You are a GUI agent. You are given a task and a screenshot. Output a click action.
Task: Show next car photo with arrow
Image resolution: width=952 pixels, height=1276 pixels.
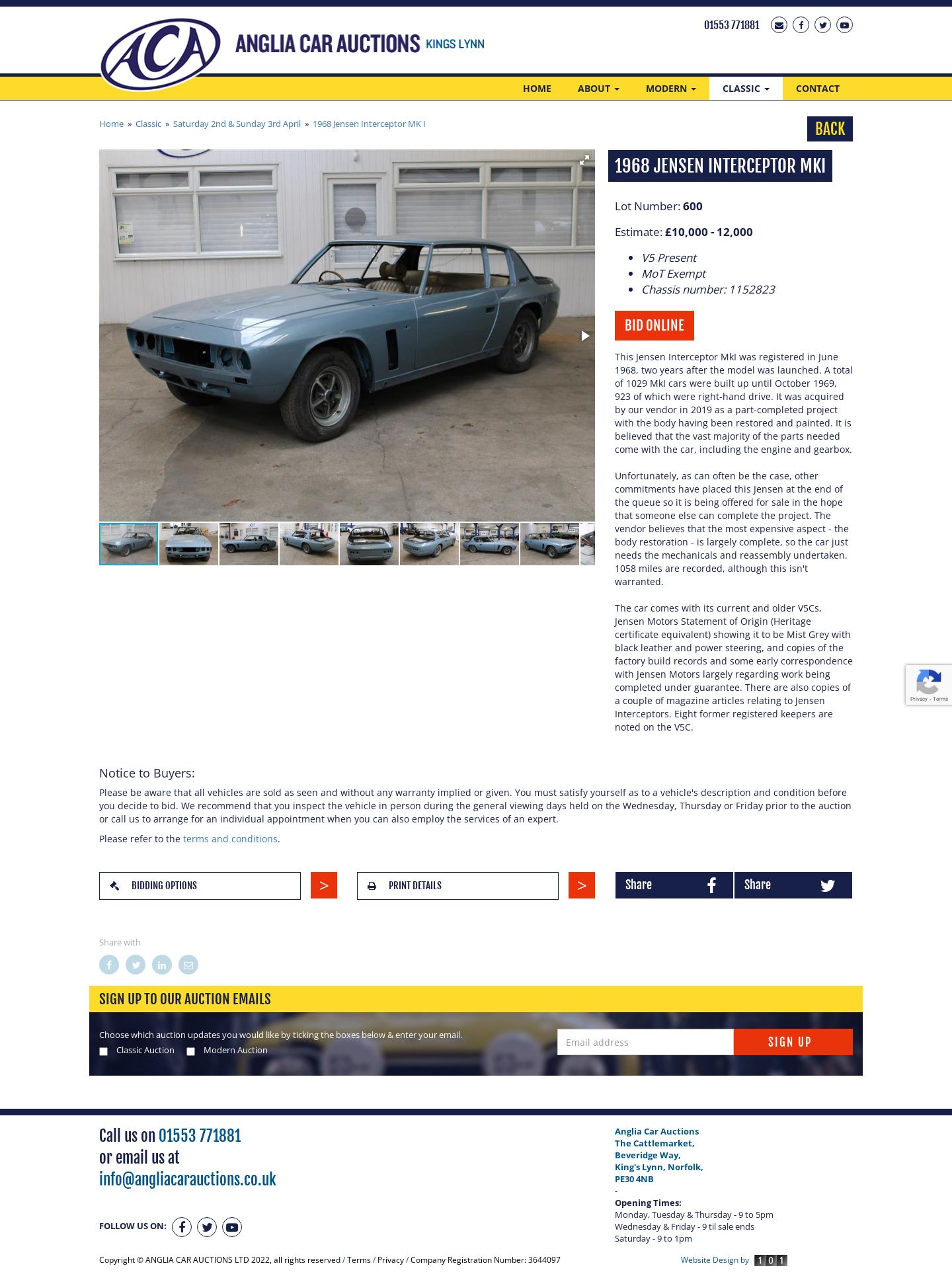point(584,336)
